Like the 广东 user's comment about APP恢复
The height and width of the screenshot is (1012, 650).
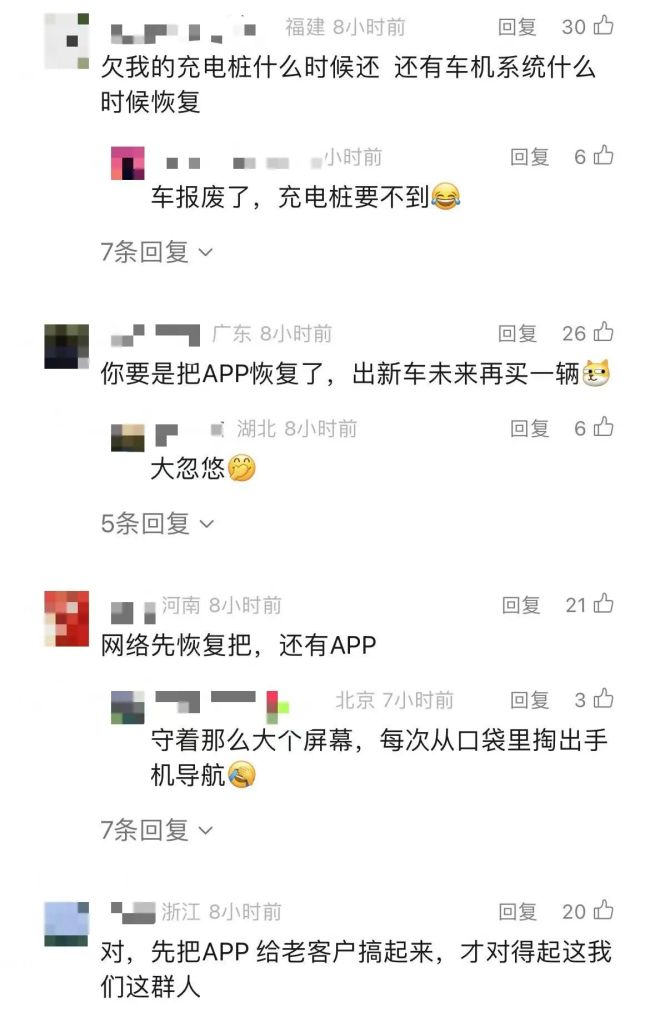point(603,333)
